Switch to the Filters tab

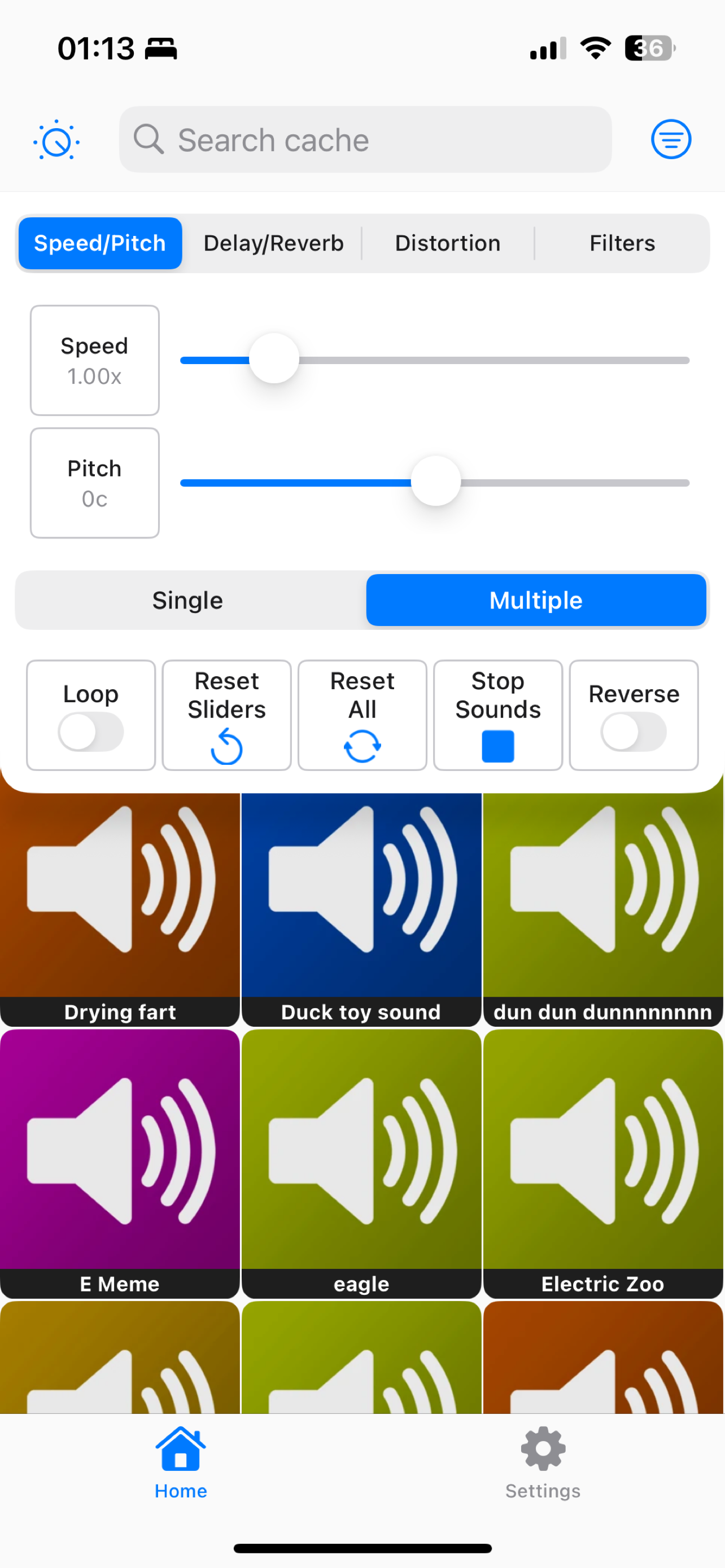coord(622,243)
